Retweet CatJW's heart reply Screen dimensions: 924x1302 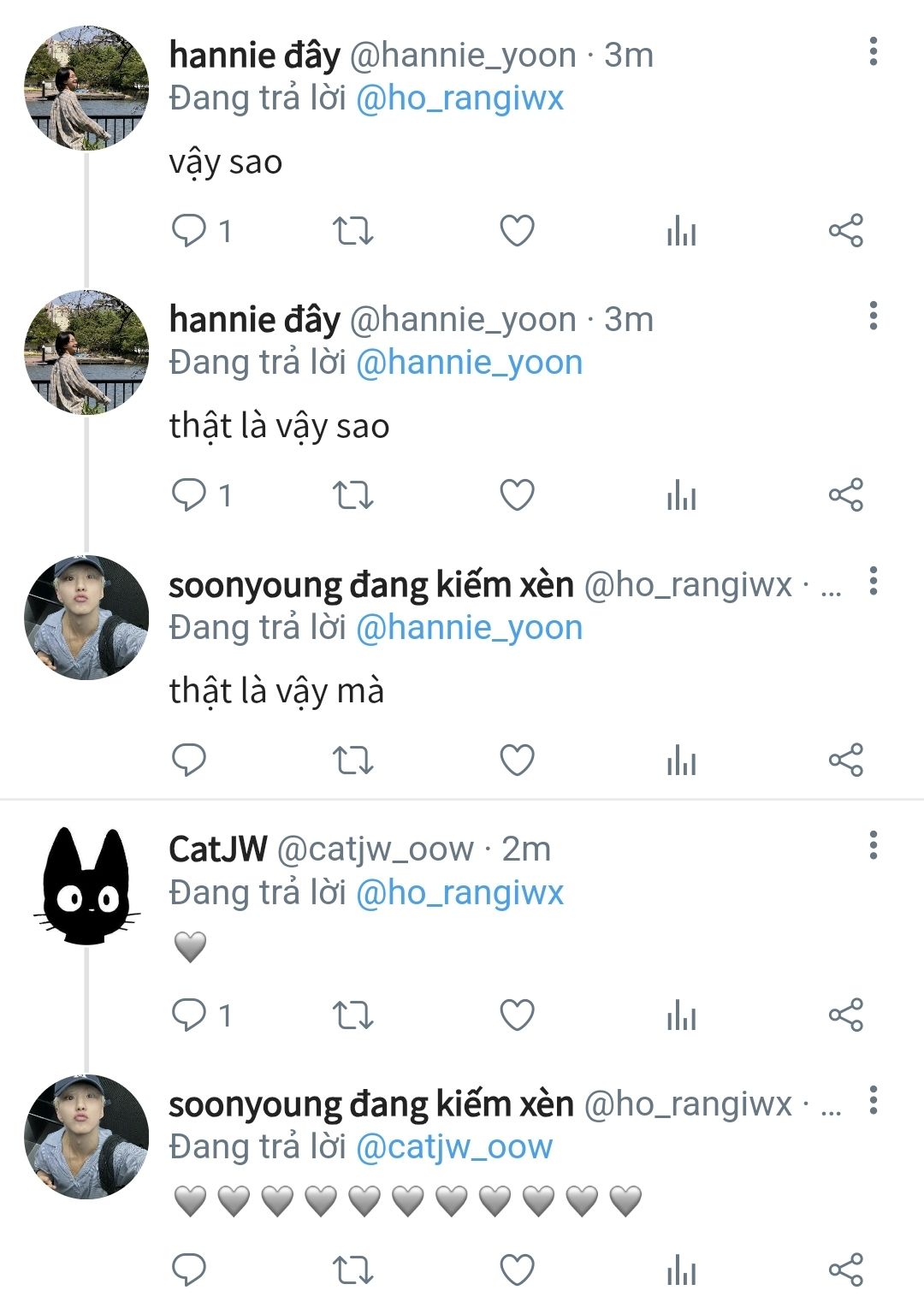352,1015
